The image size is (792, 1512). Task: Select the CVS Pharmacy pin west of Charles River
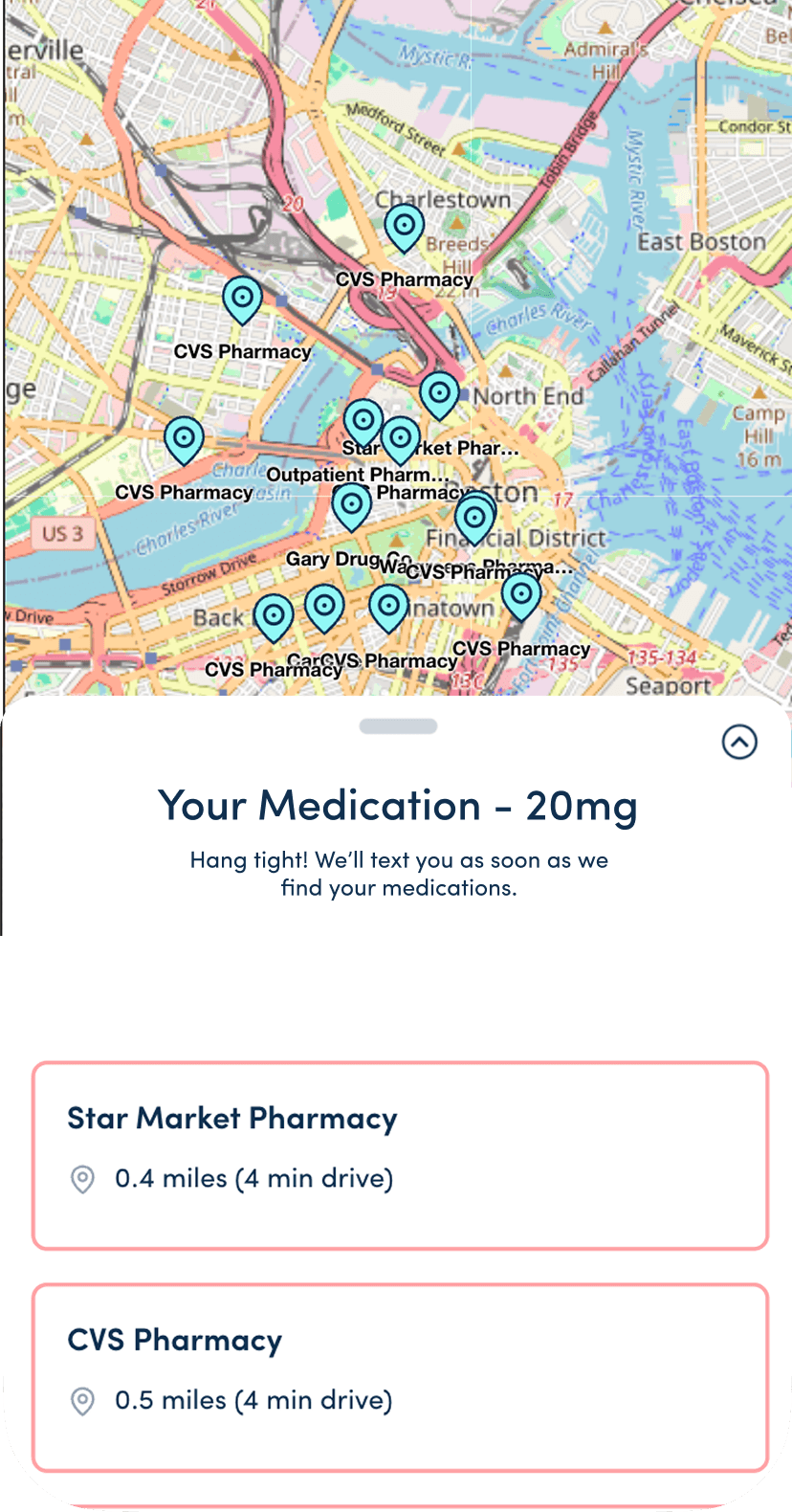tap(184, 438)
